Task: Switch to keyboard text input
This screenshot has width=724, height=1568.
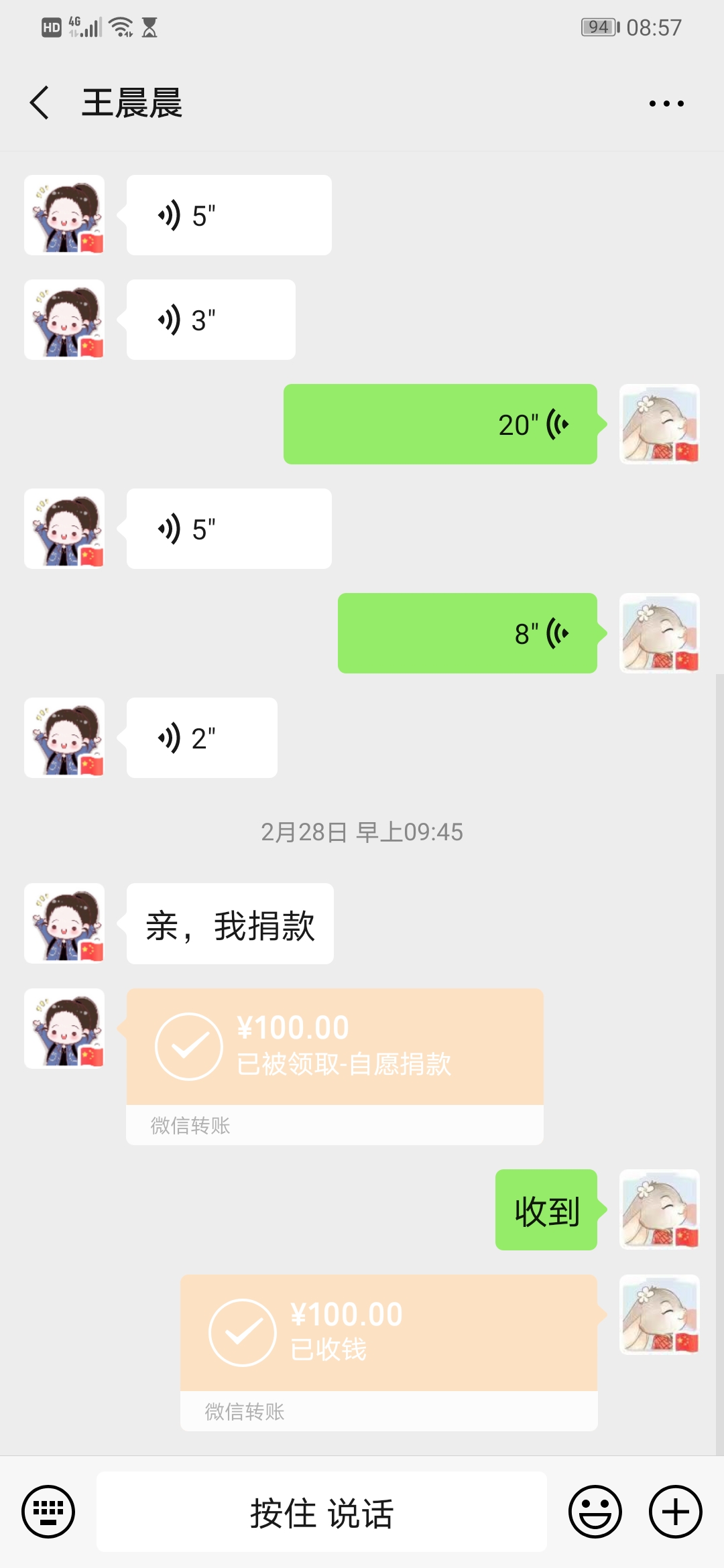Action: point(48,1512)
